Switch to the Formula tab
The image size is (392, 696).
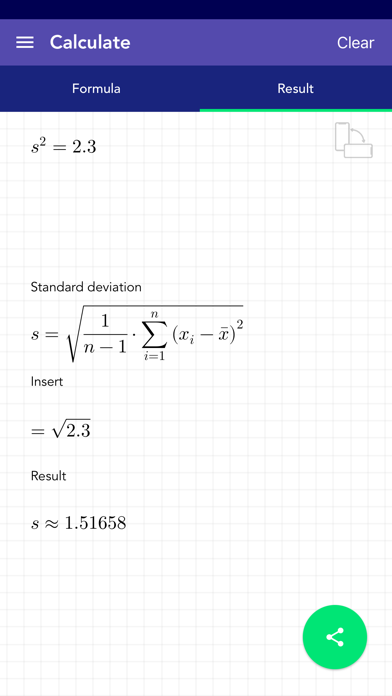click(x=96, y=88)
